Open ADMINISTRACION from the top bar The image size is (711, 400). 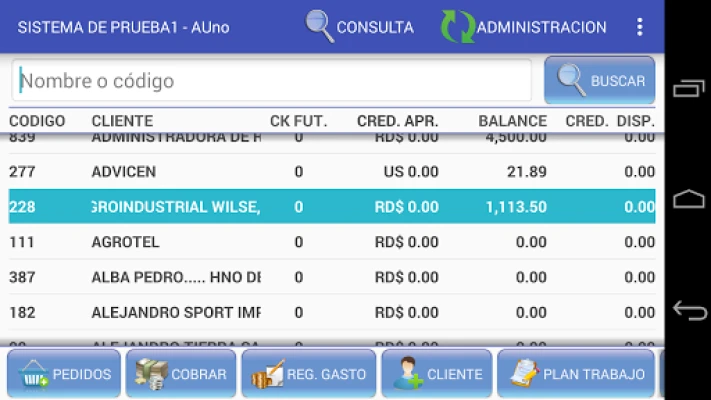[524, 27]
